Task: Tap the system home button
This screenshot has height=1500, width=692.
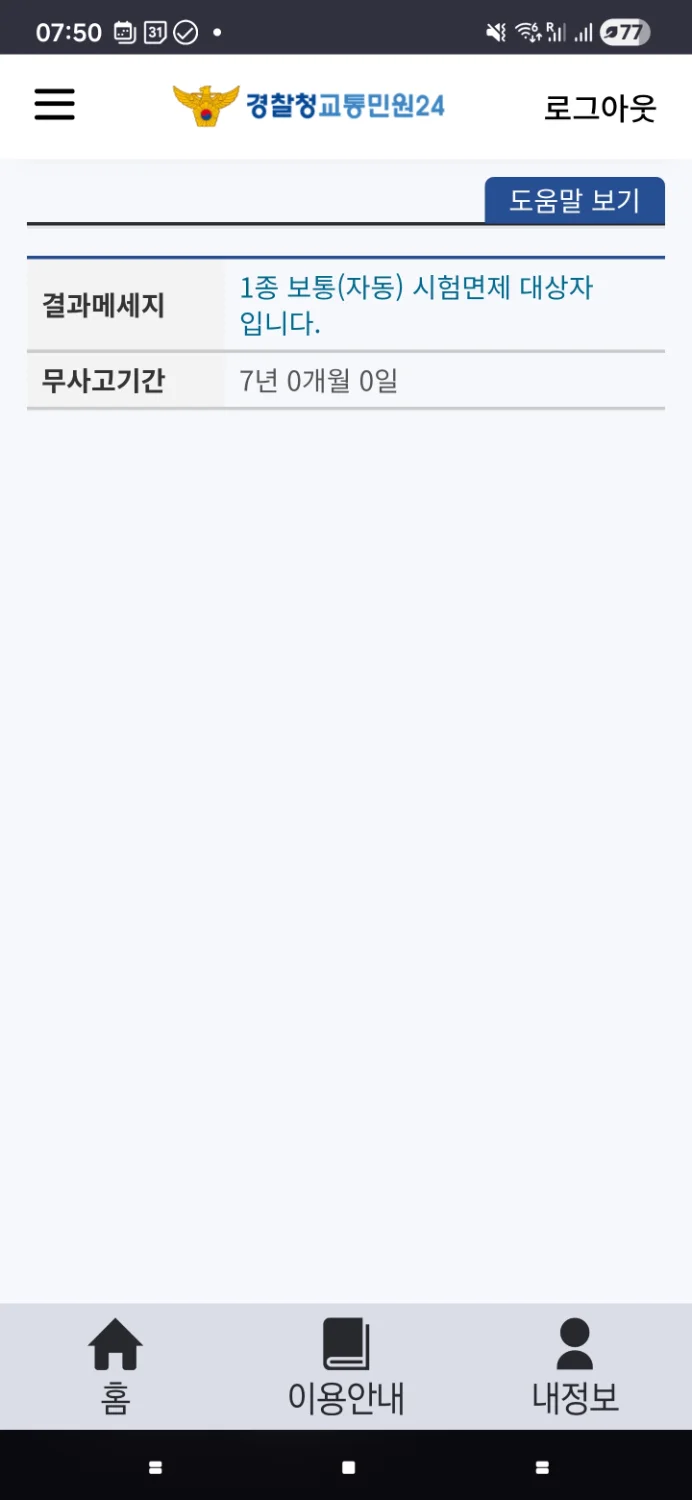Action: [x=348, y=1467]
